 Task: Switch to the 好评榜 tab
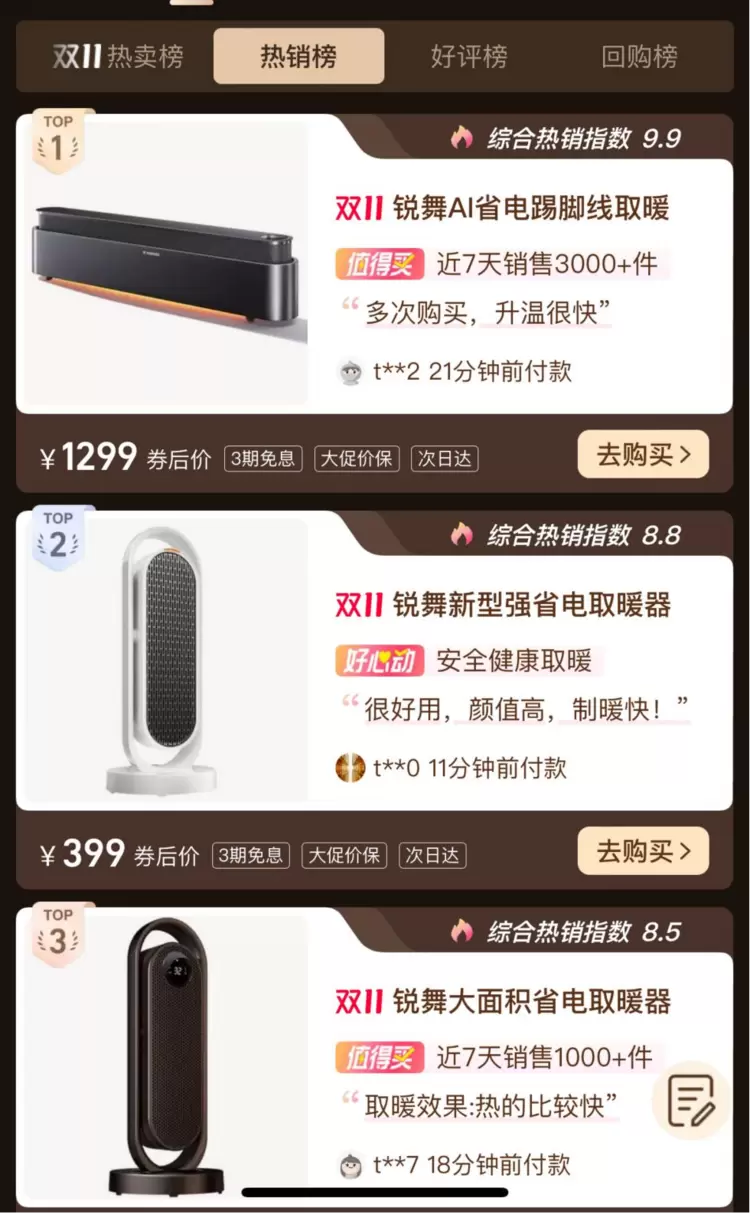pos(469,57)
